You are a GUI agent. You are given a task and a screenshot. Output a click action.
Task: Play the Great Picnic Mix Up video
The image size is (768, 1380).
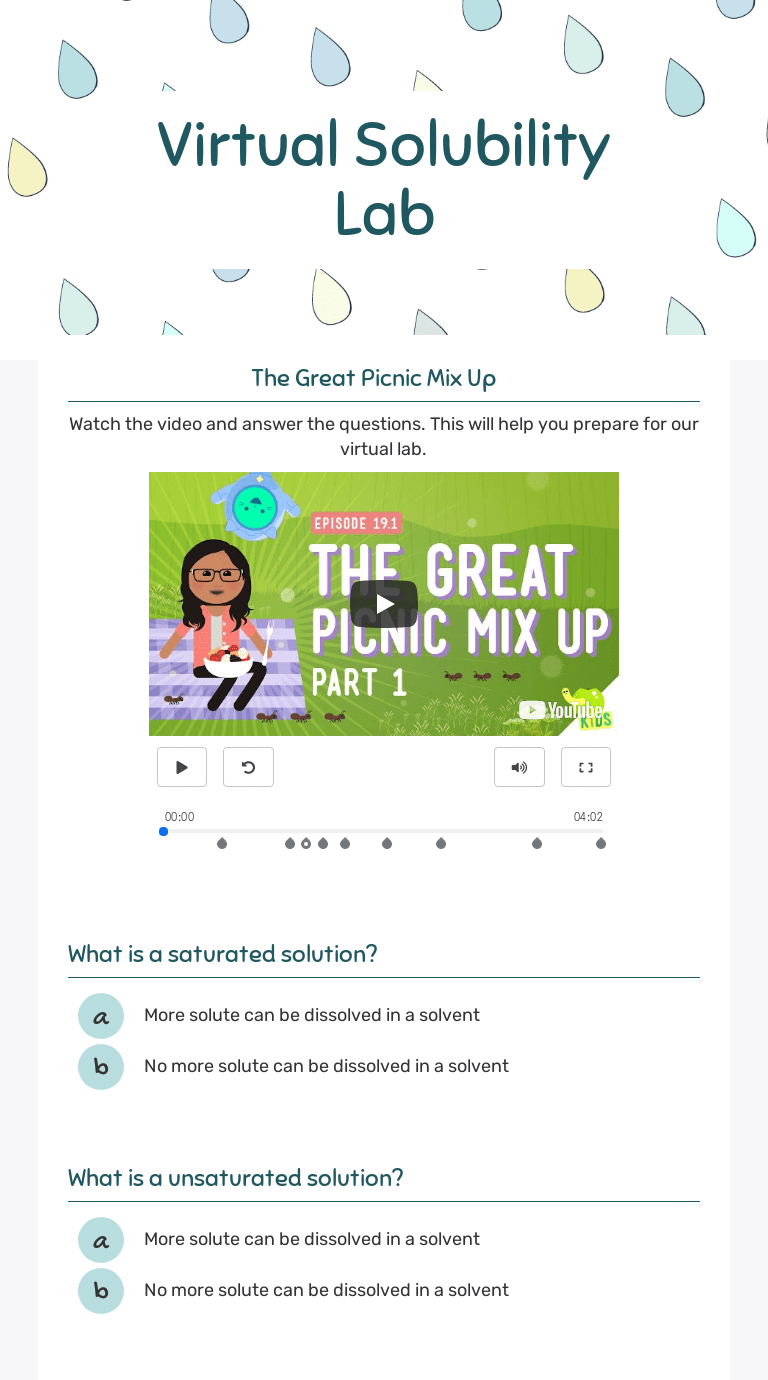(x=383, y=603)
